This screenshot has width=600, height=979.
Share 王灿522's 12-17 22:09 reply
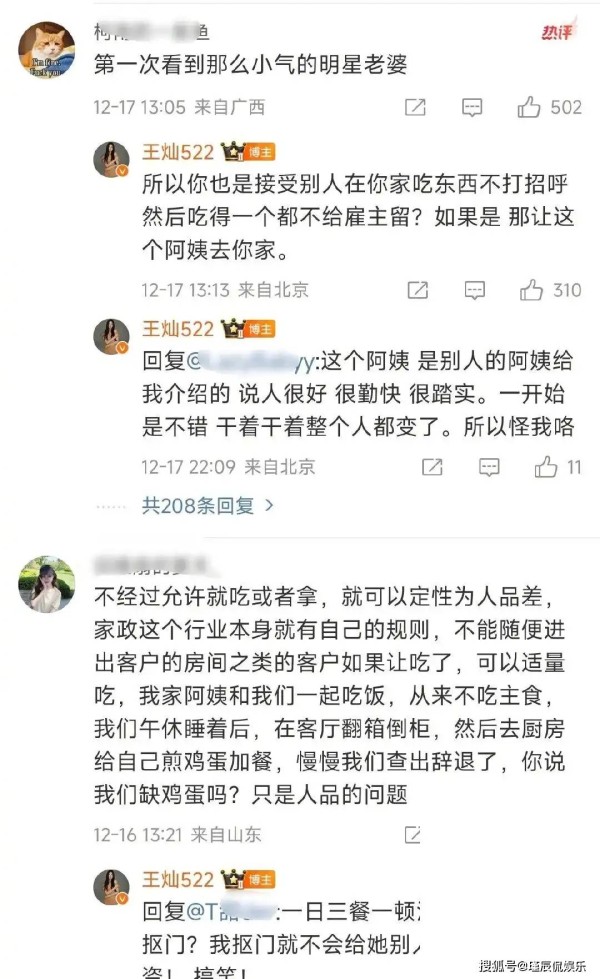coord(432,467)
